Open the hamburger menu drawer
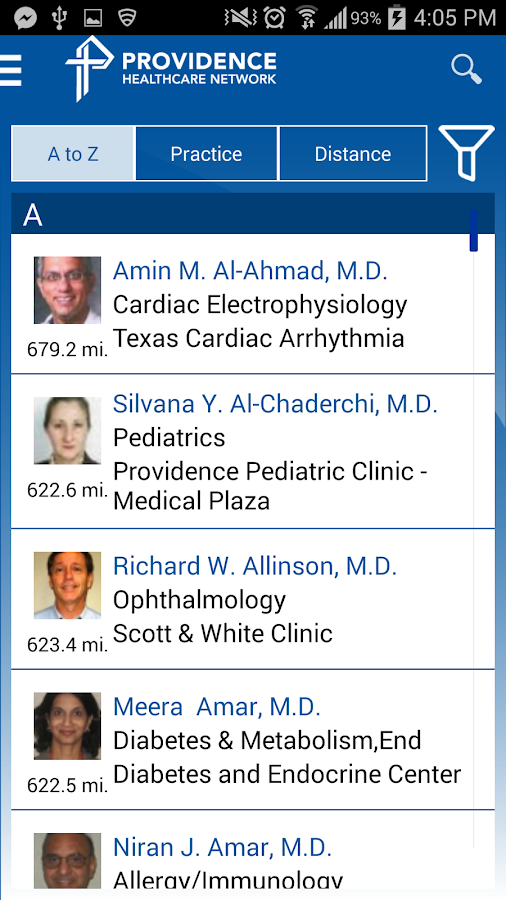506x900 pixels. (10, 70)
